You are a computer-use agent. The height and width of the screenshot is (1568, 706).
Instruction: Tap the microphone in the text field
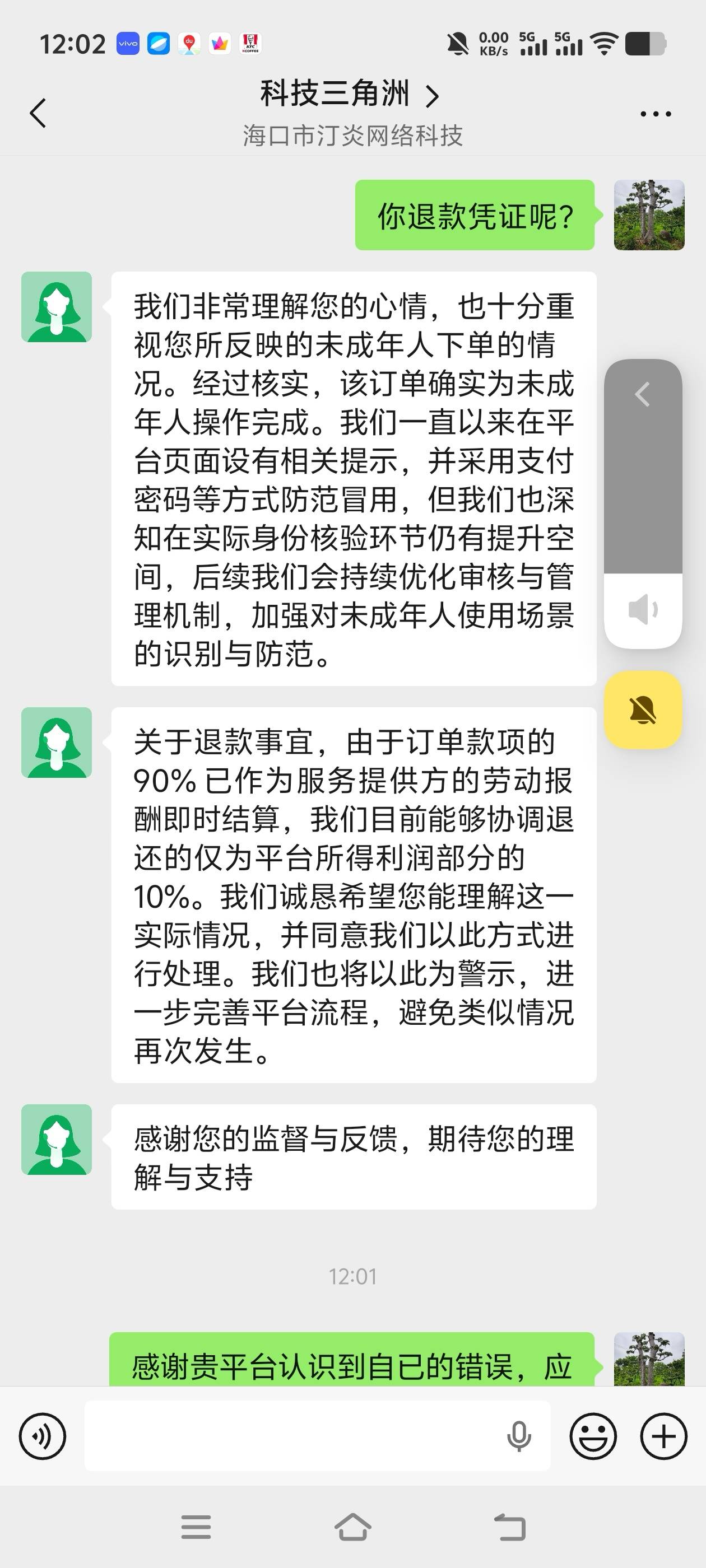tap(518, 1436)
